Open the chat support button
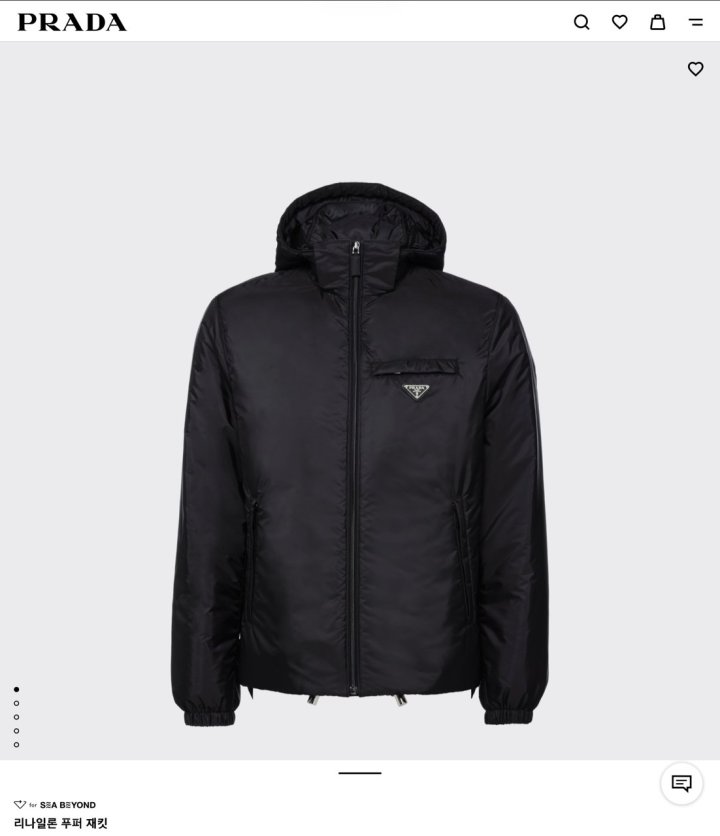The width and height of the screenshot is (720, 836). tap(681, 783)
